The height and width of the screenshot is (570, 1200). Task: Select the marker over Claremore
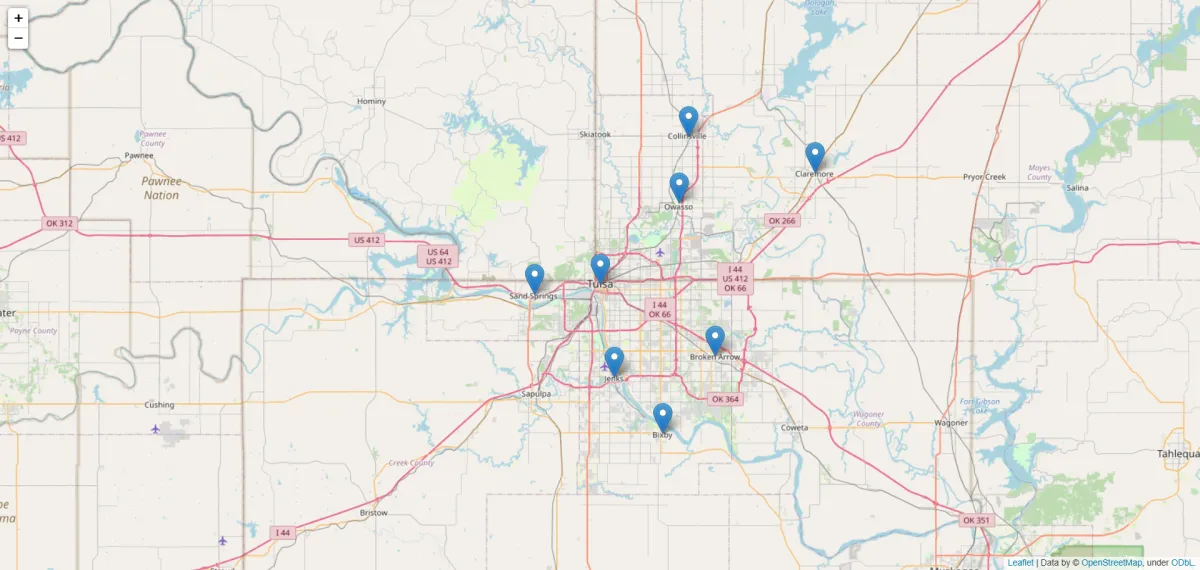point(815,157)
